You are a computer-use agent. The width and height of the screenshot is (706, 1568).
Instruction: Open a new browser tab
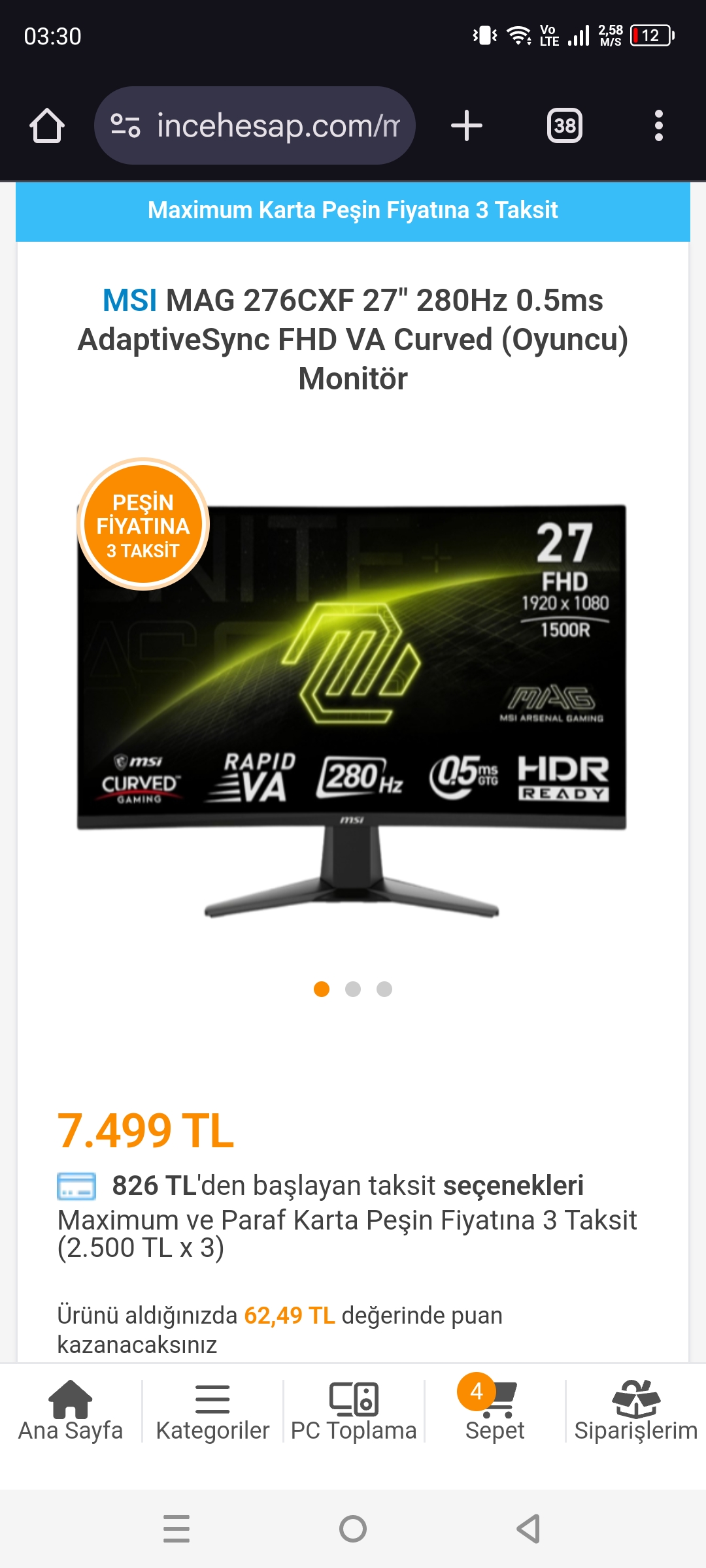pos(467,125)
